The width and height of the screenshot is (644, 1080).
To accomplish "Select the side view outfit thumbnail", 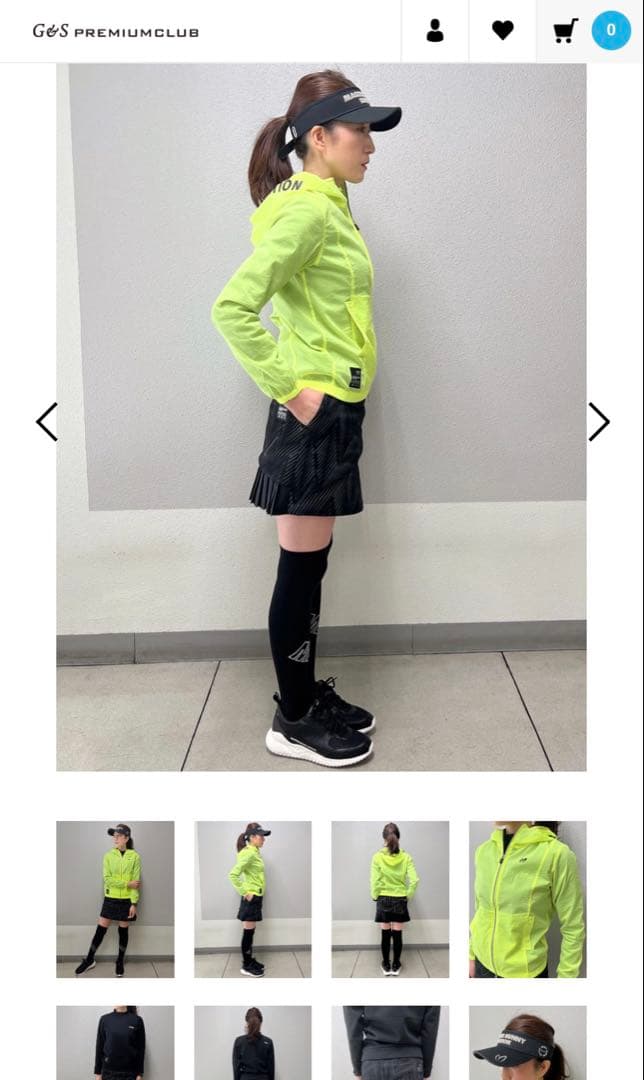I will click(253, 899).
